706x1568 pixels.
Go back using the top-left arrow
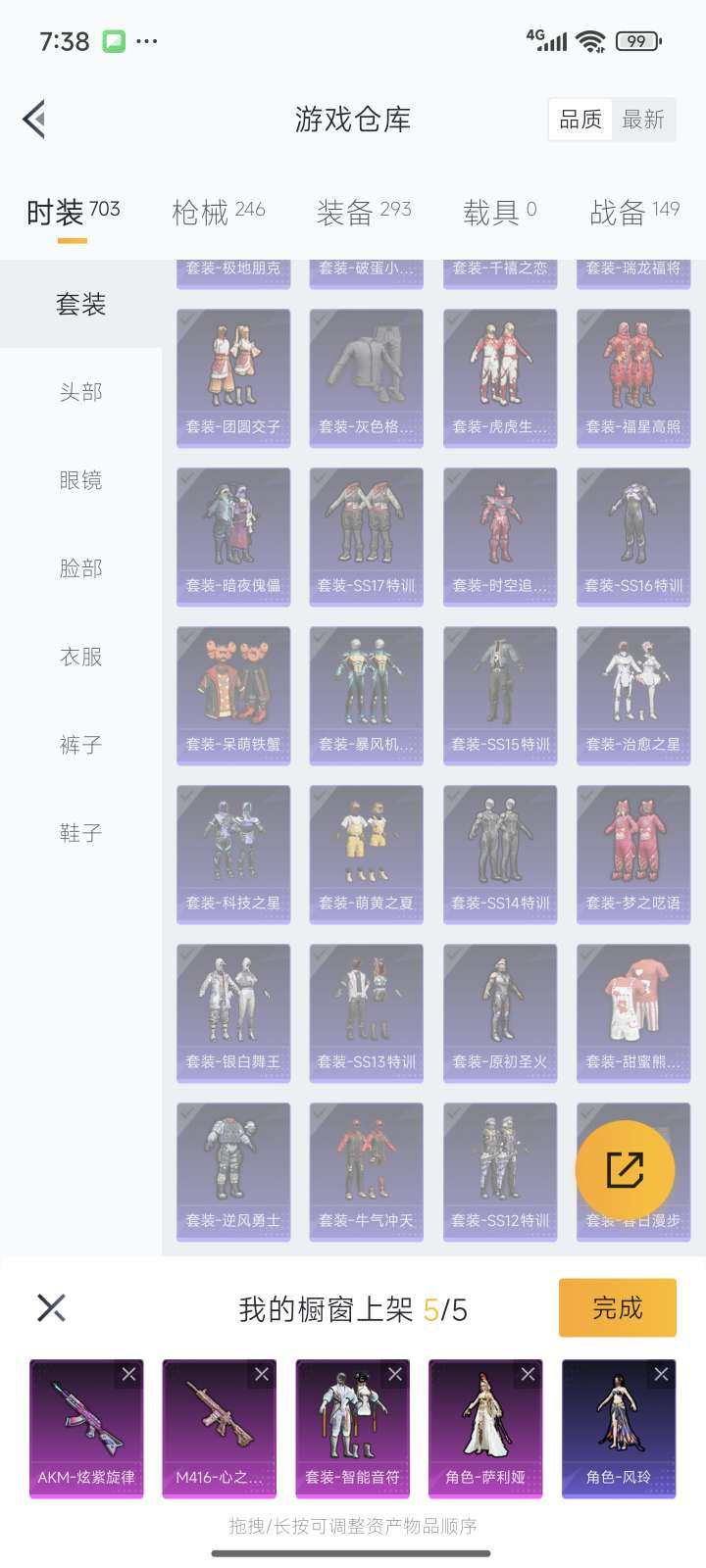[x=35, y=120]
